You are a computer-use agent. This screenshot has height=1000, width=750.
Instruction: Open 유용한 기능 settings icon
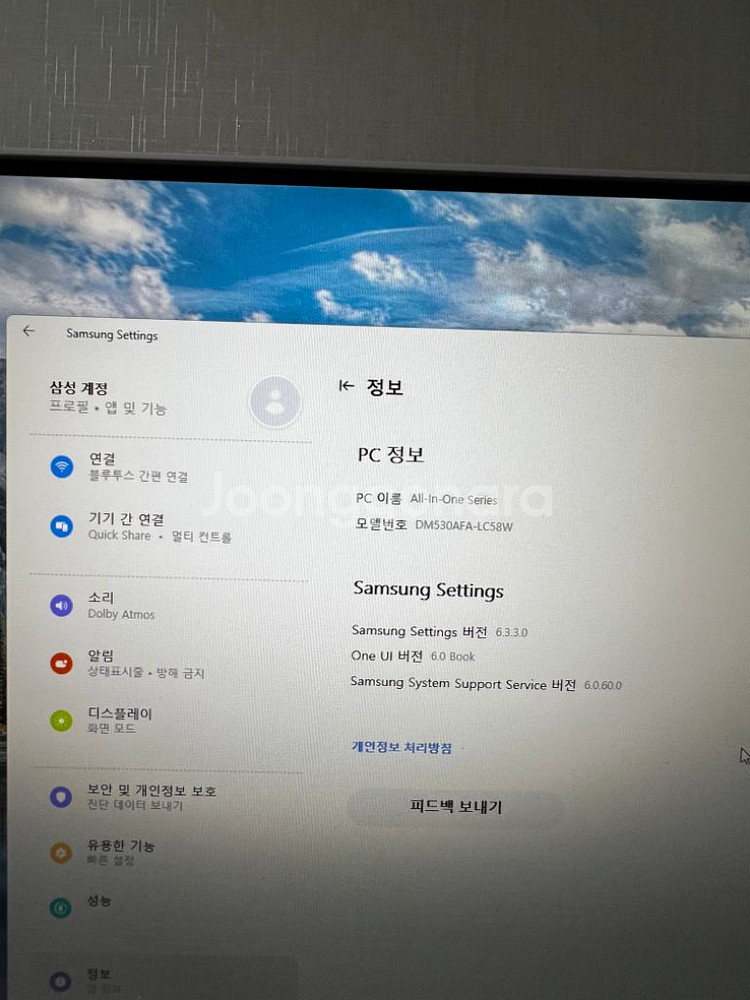click(x=62, y=852)
